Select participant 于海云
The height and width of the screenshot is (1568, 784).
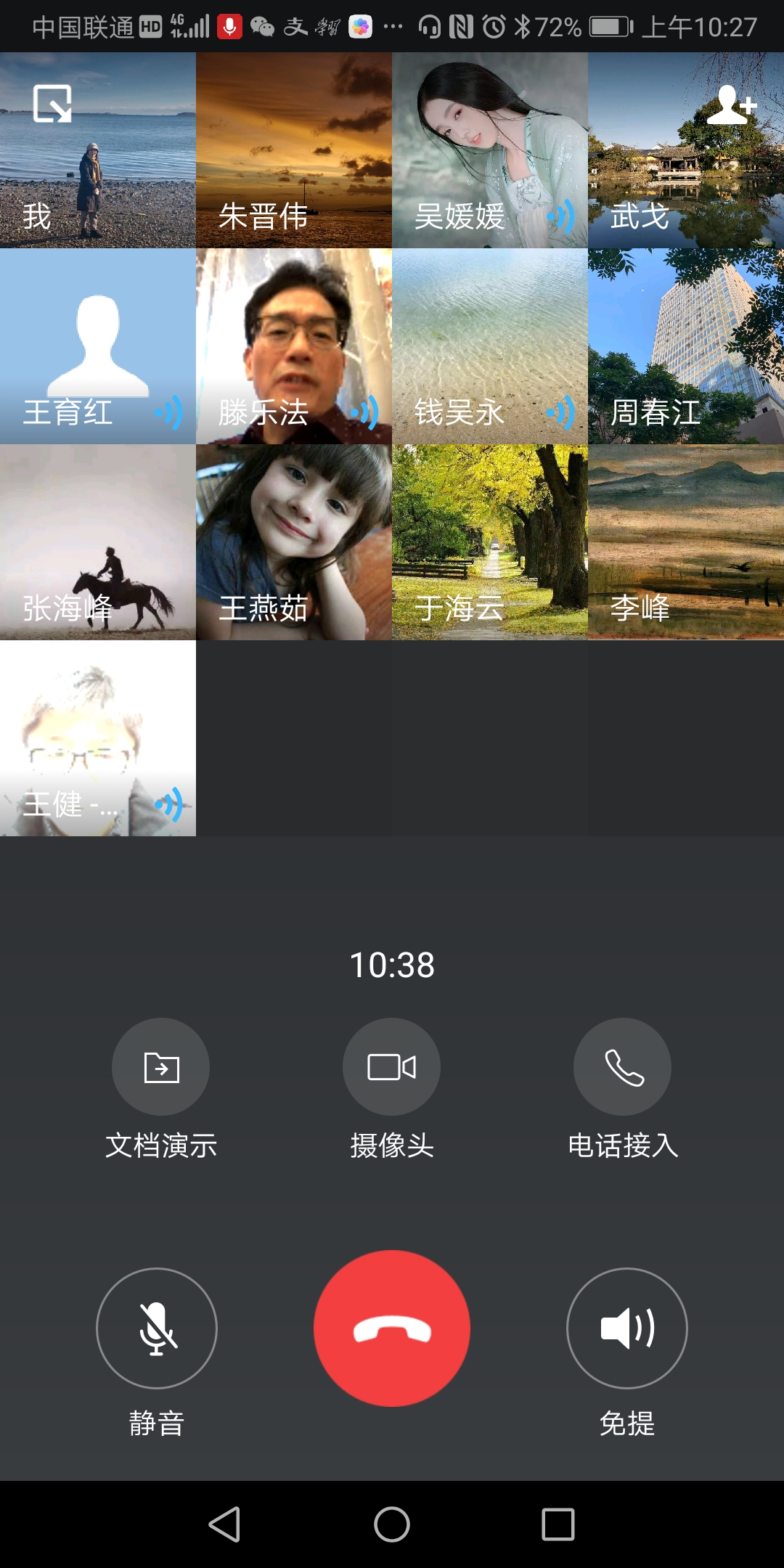point(490,542)
